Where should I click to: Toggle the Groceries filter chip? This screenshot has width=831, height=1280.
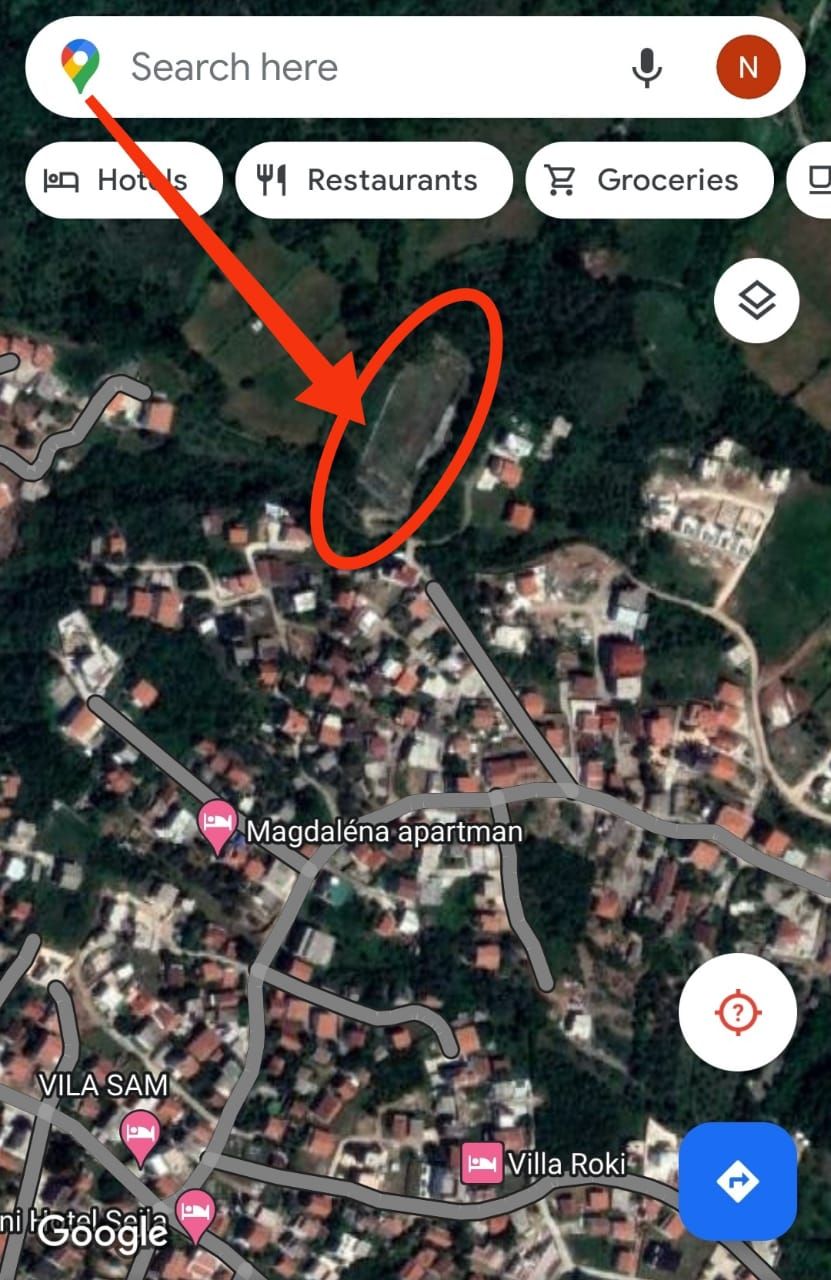tap(649, 180)
